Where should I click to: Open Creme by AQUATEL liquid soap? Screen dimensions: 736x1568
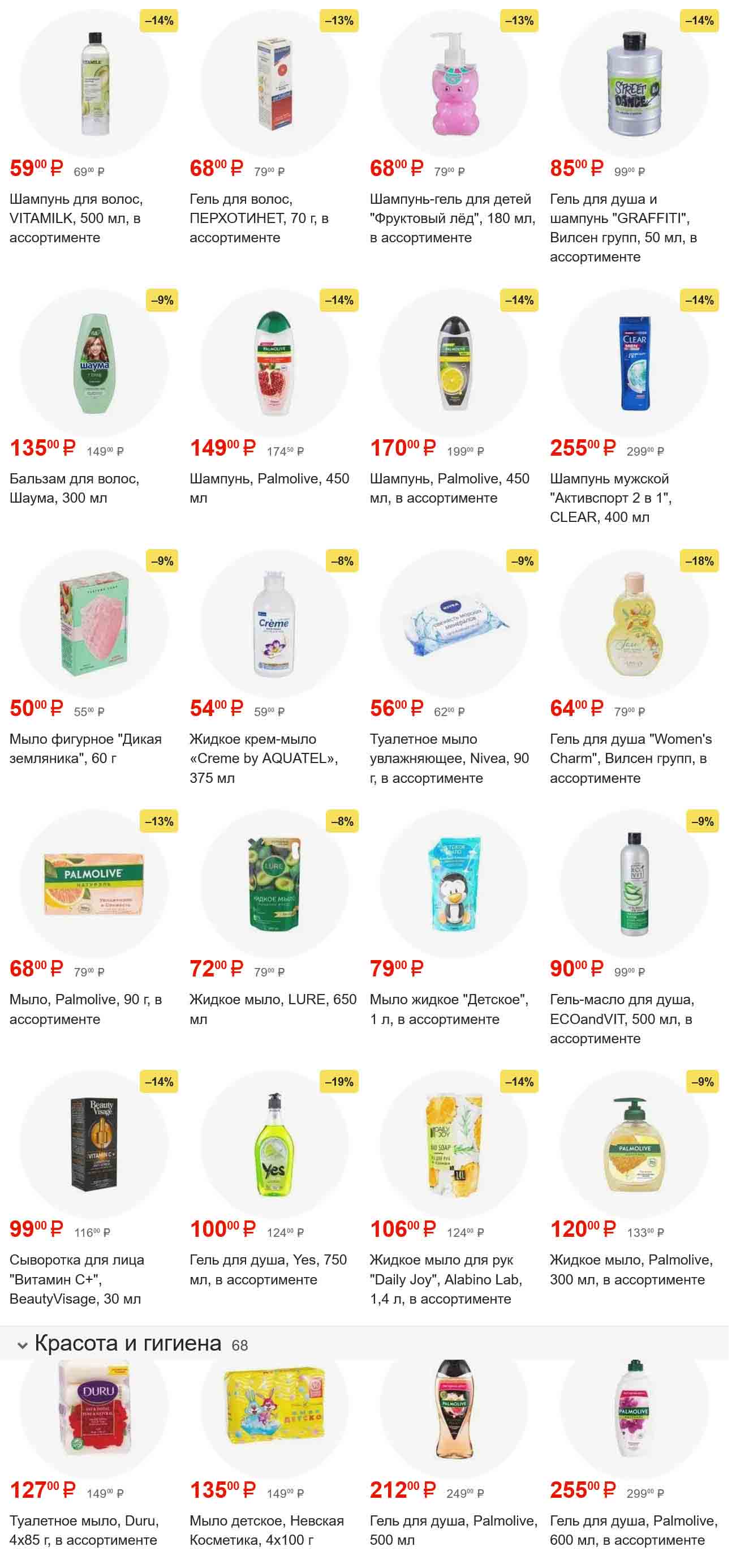[x=274, y=624]
